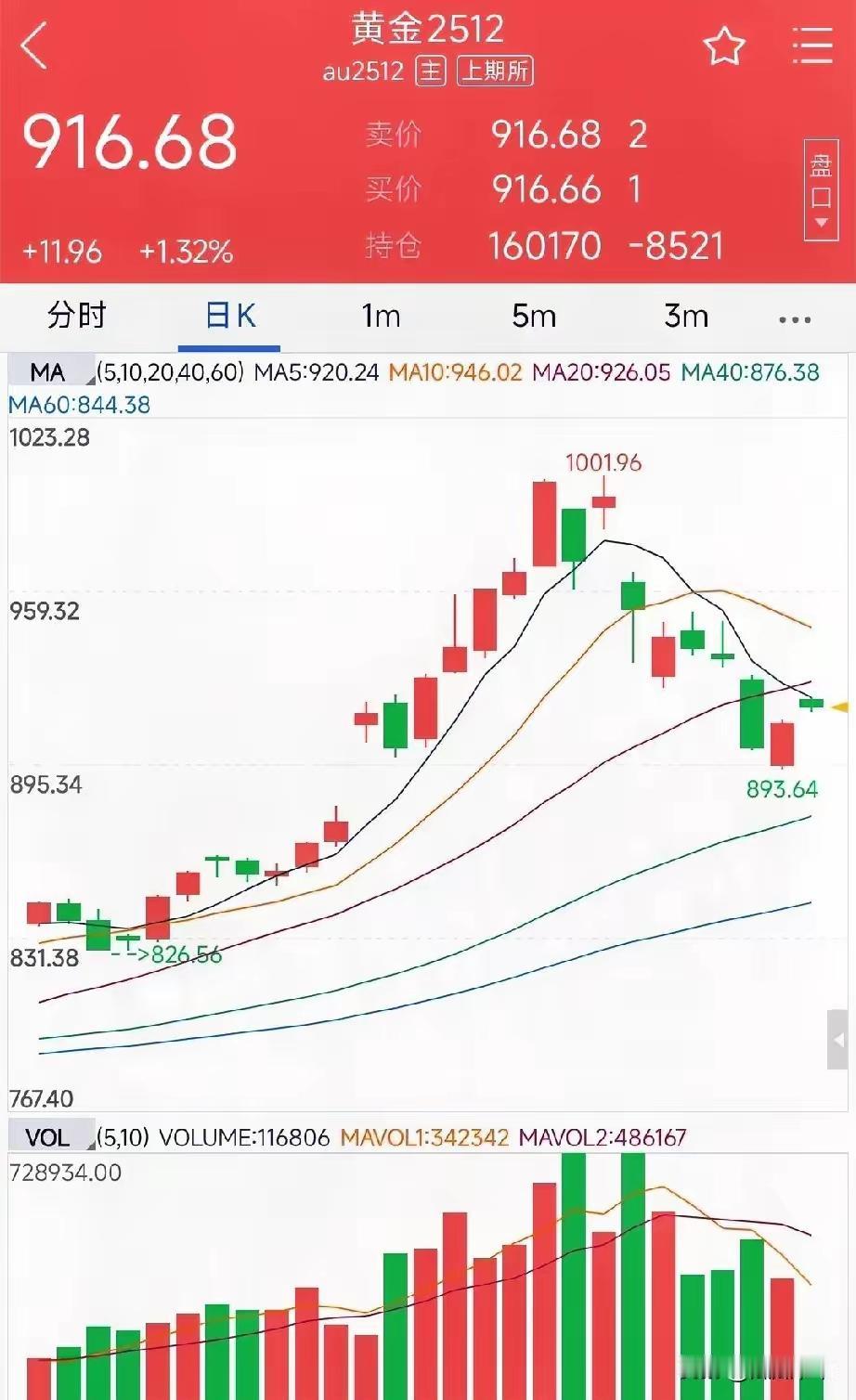Tap the 上期所 exchange badge
This screenshot has width=856, height=1400.
click(x=494, y=71)
